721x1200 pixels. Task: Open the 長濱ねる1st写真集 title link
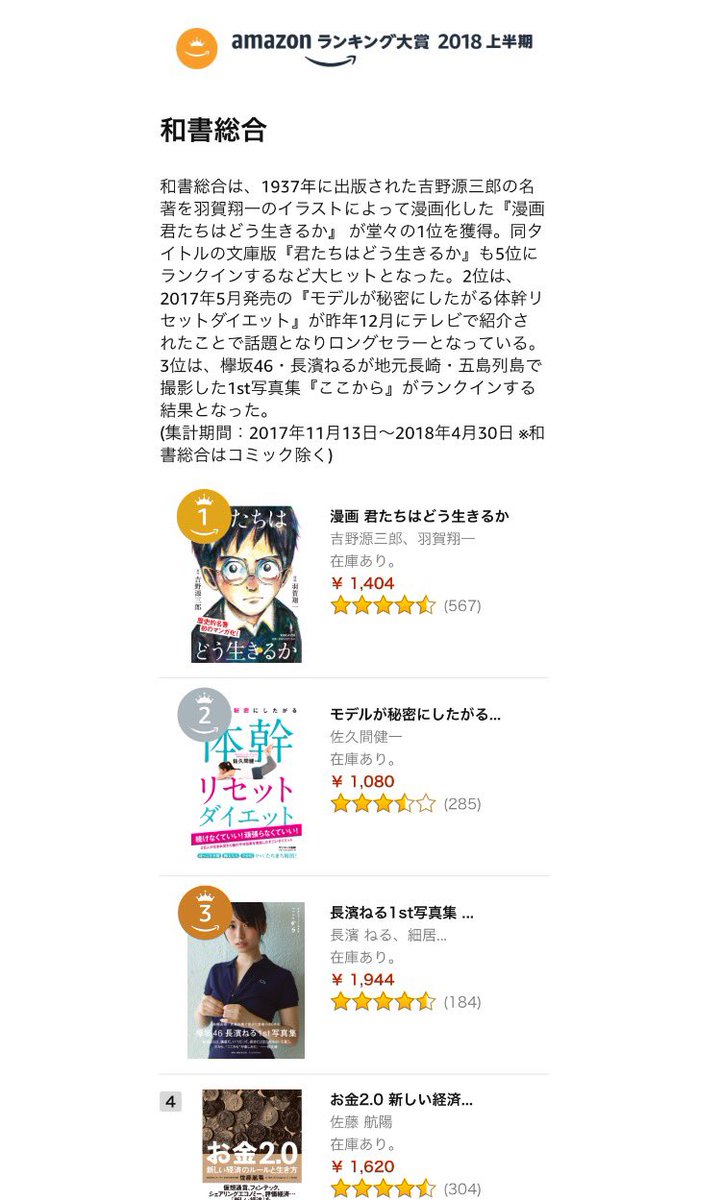point(402,912)
